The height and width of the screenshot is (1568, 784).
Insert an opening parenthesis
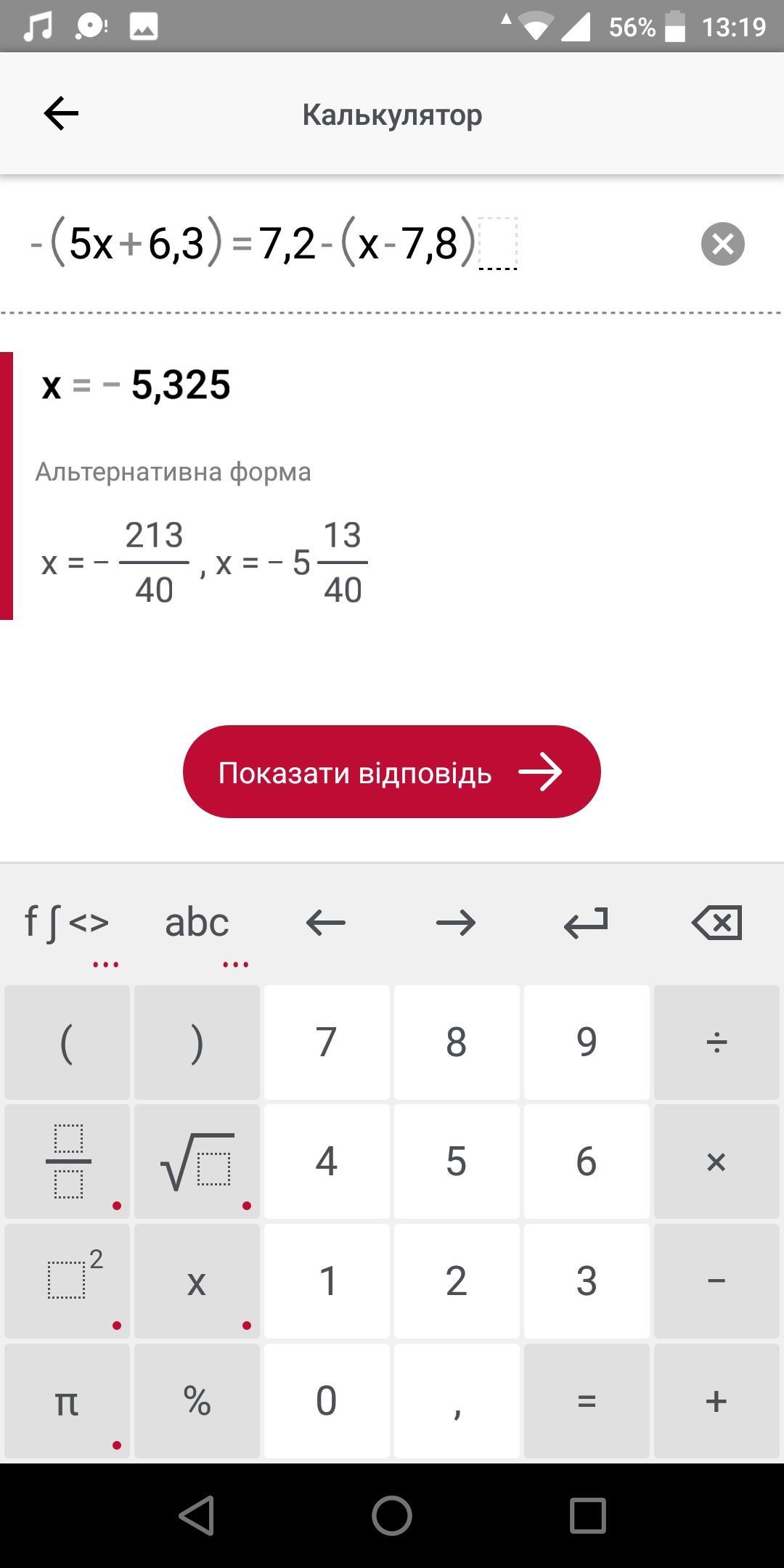pos(67,1042)
